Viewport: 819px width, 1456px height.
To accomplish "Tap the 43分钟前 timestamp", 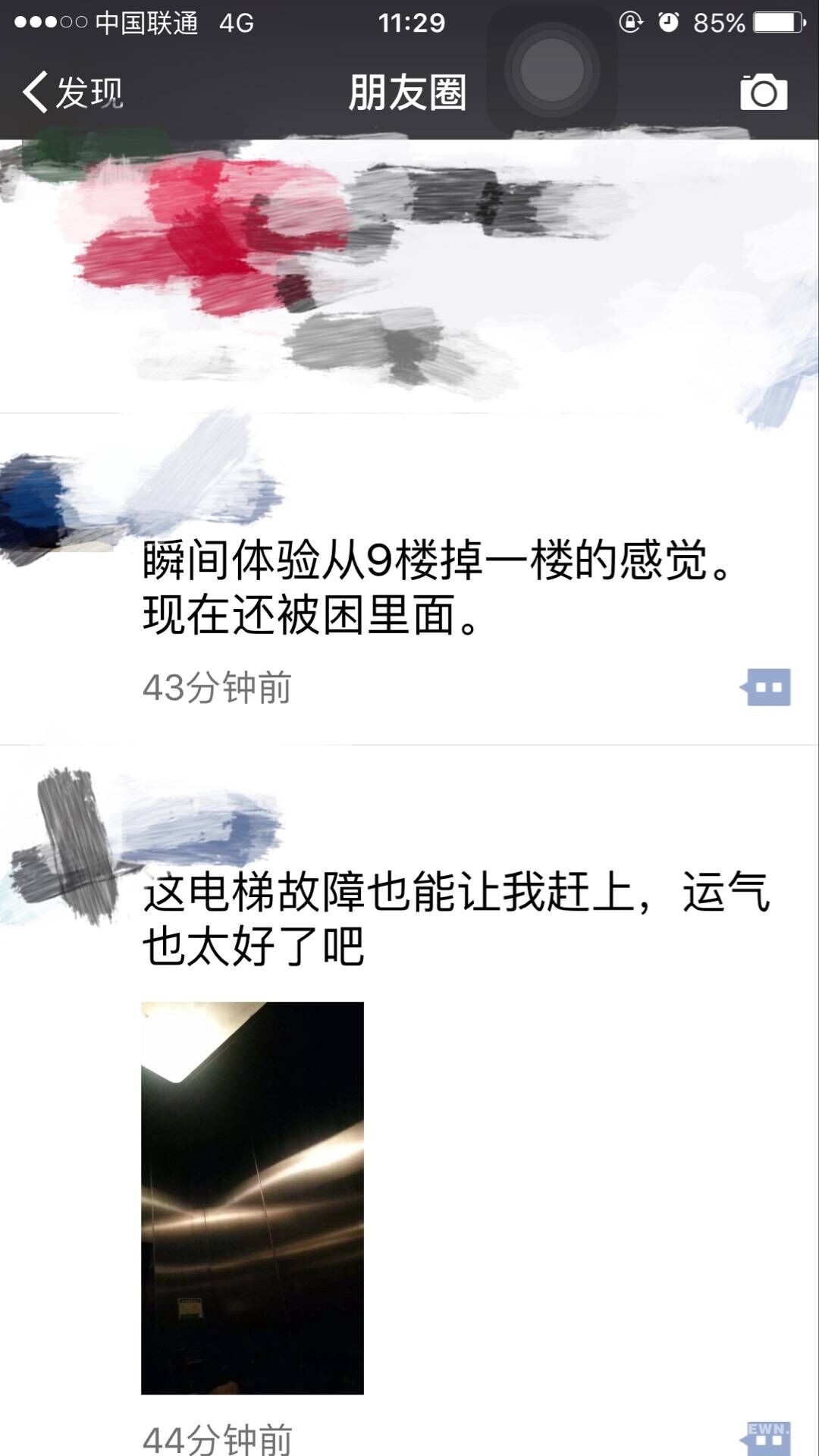I will pyautogui.click(x=215, y=689).
